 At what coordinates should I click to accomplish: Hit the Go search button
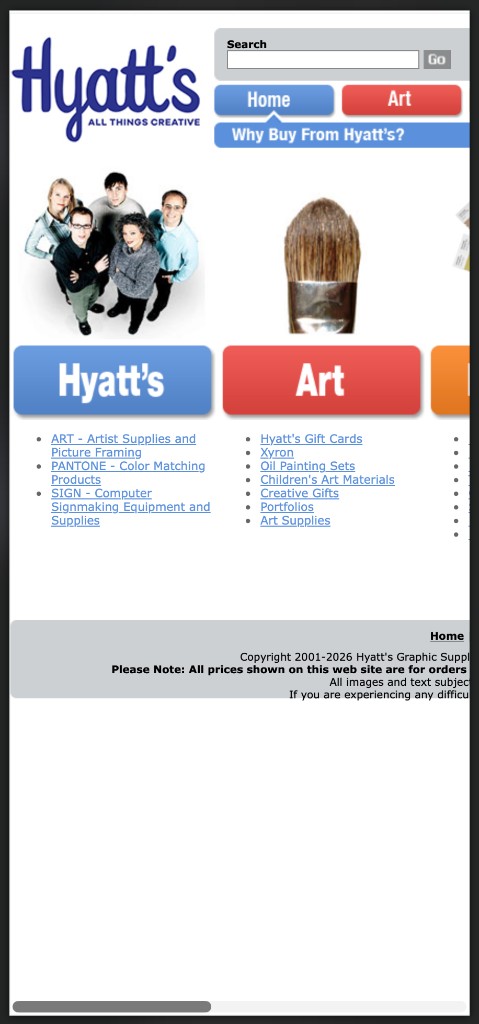(x=437, y=59)
